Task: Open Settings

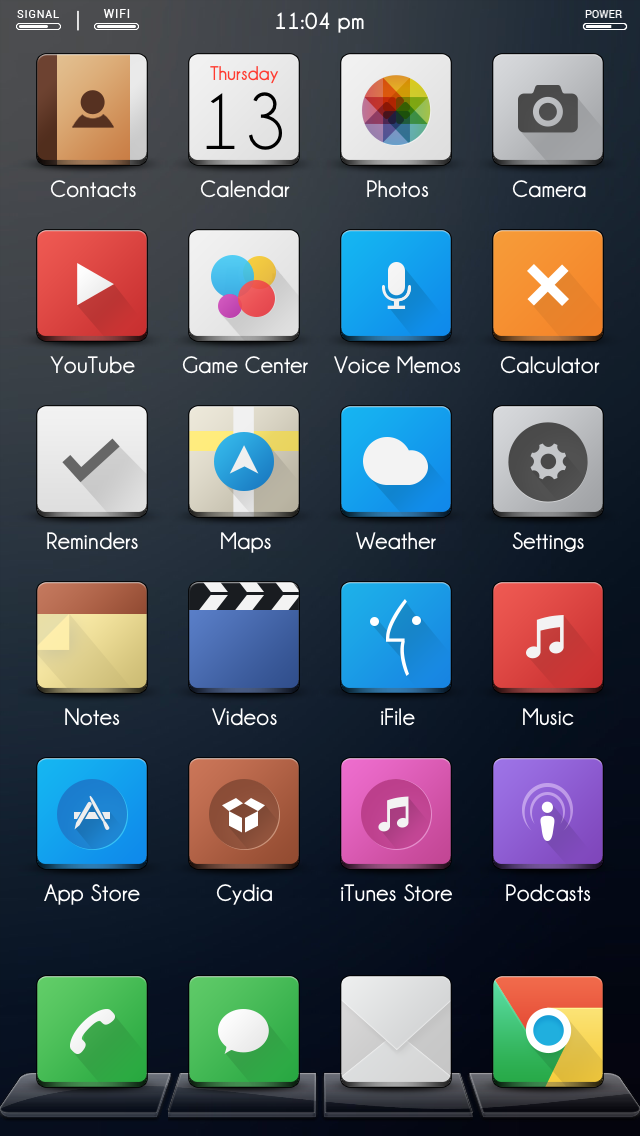Action: 548,460
